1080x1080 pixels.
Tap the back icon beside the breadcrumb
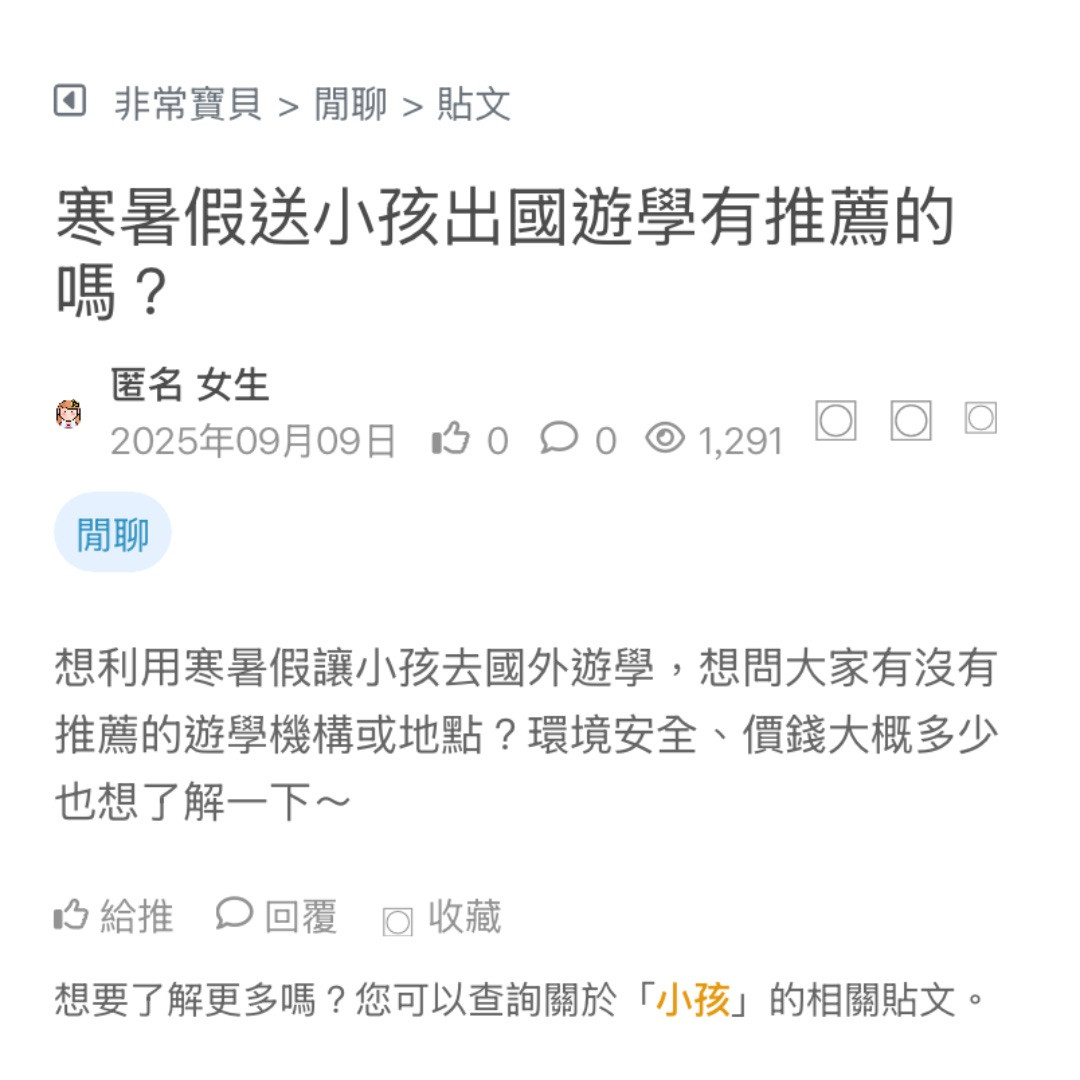pyautogui.click(x=69, y=101)
